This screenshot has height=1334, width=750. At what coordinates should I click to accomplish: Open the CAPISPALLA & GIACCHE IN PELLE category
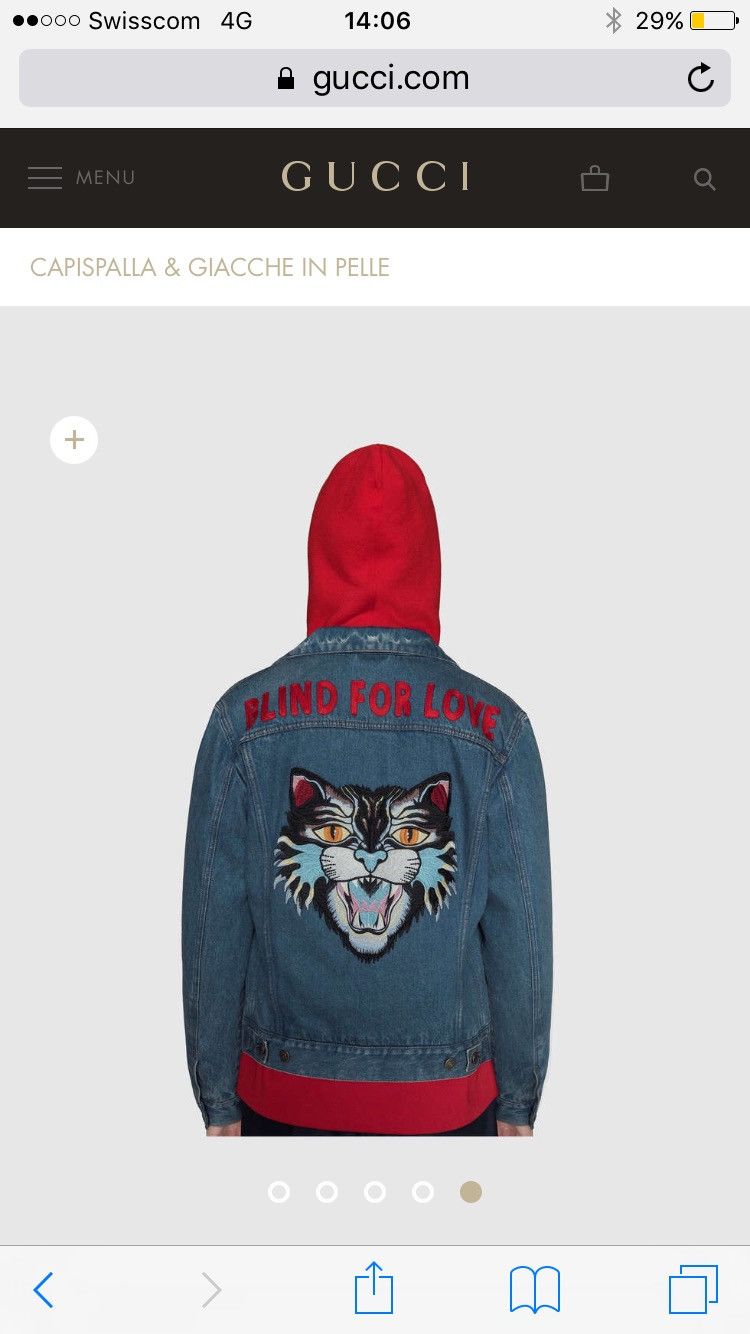click(x=210, y=268)
